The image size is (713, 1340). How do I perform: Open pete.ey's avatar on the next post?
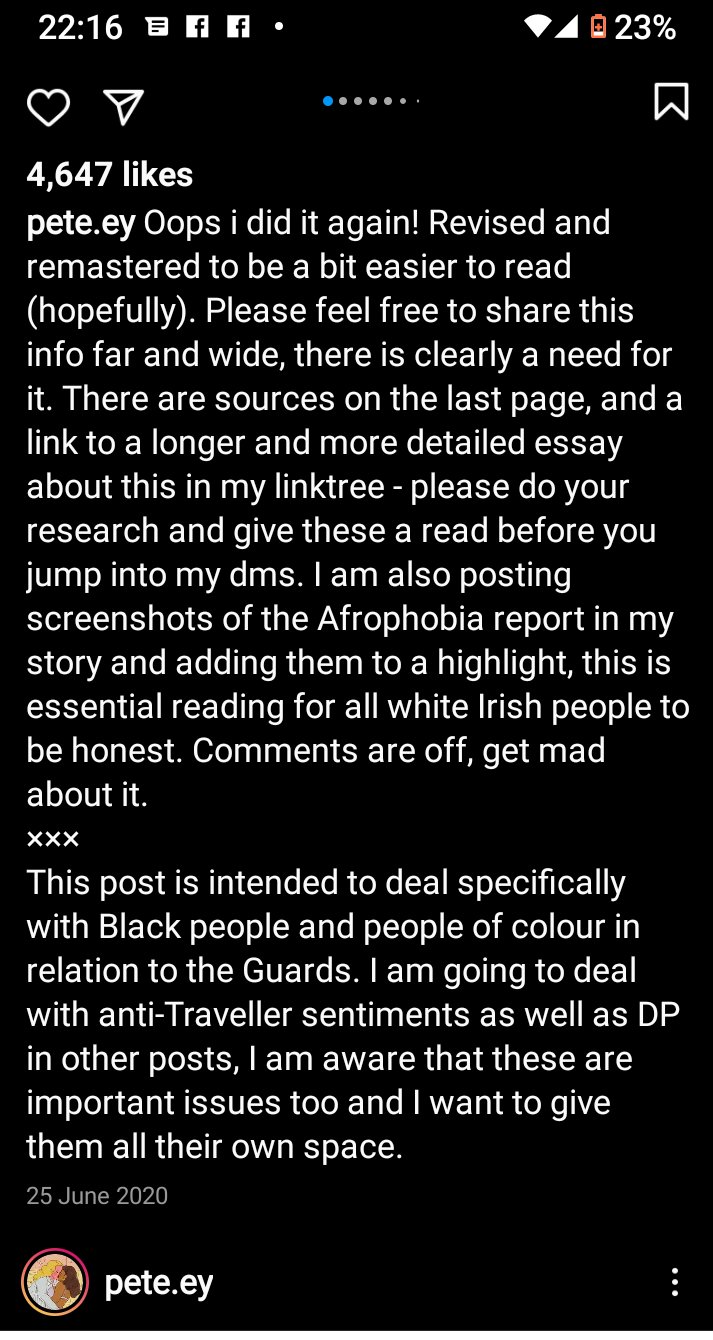55,1282
